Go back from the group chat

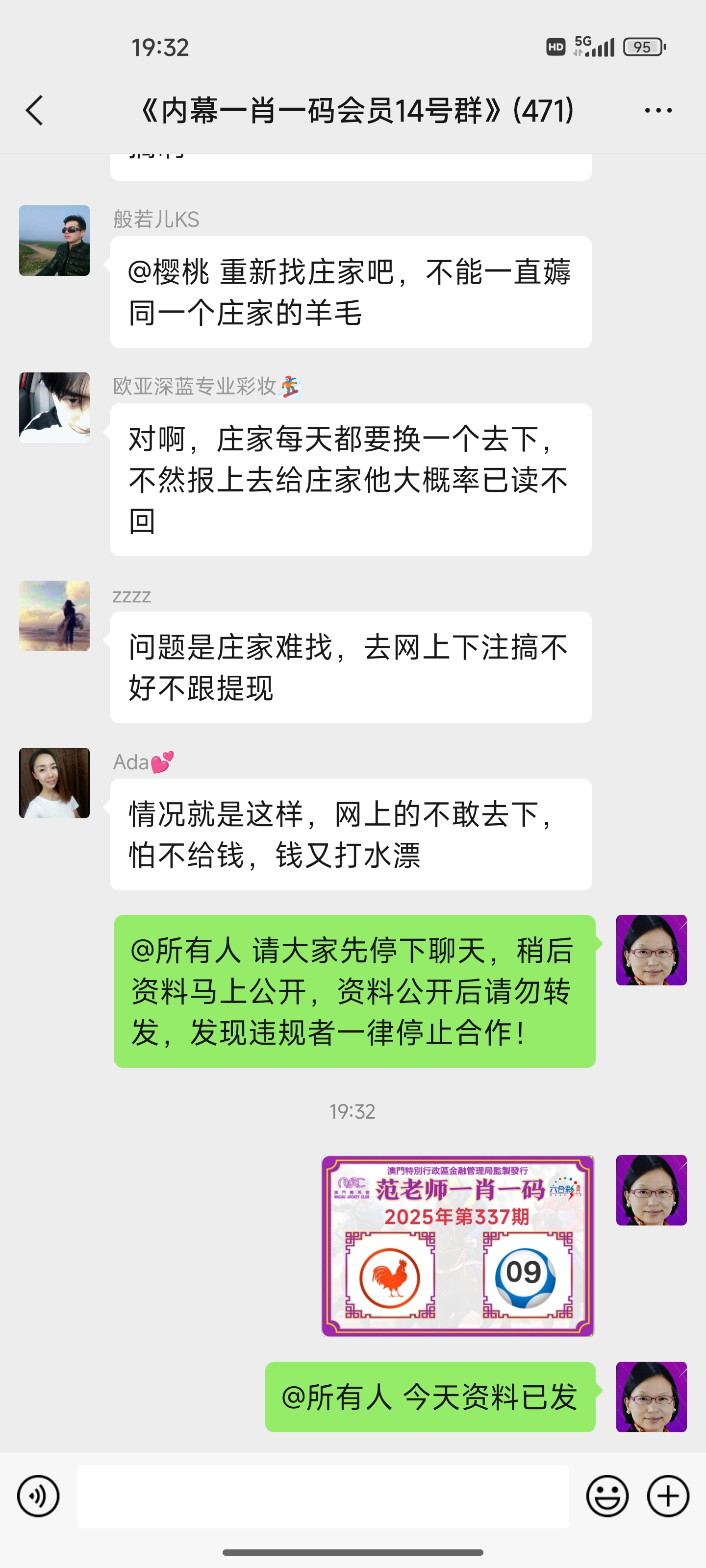click(35, 110)
